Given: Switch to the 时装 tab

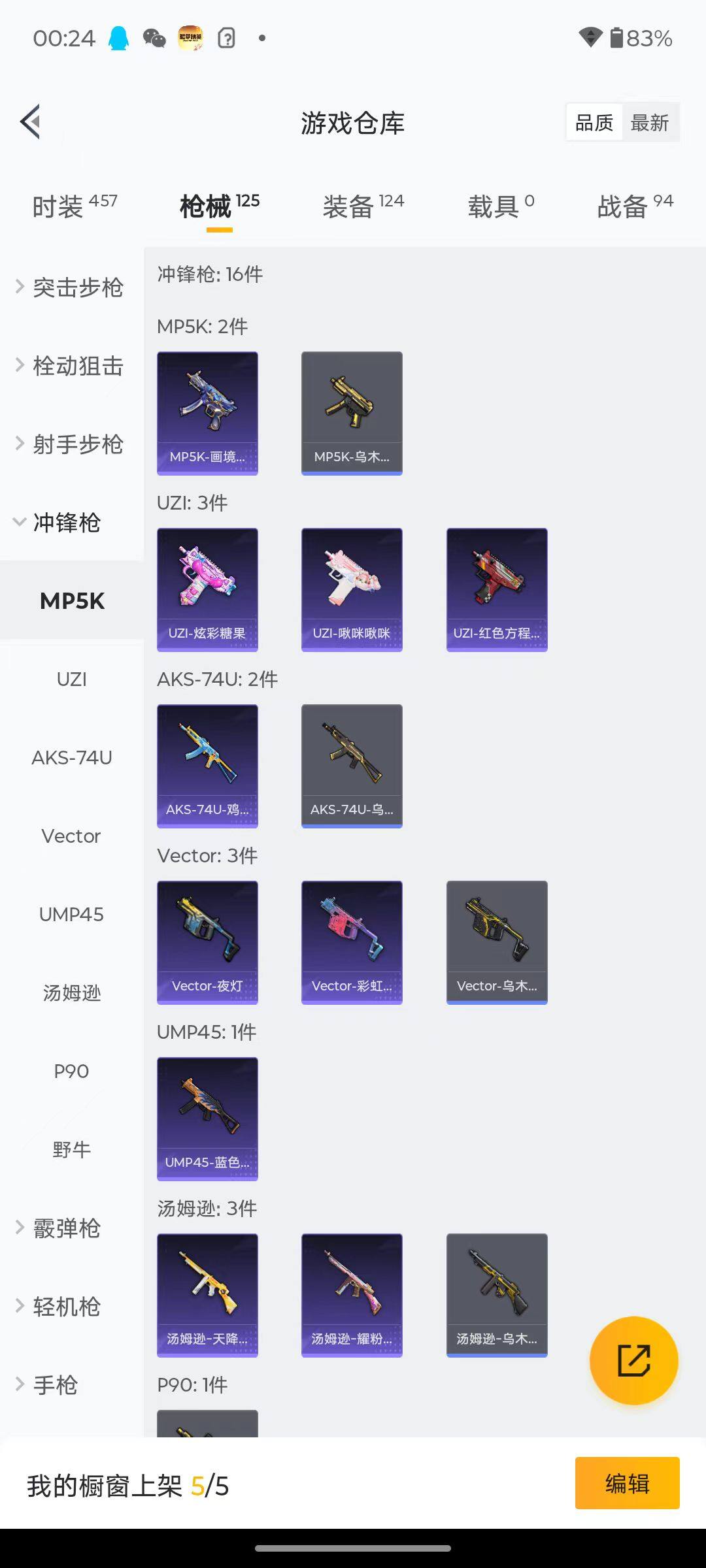Looking at the screenshot, I should [75, 206].
